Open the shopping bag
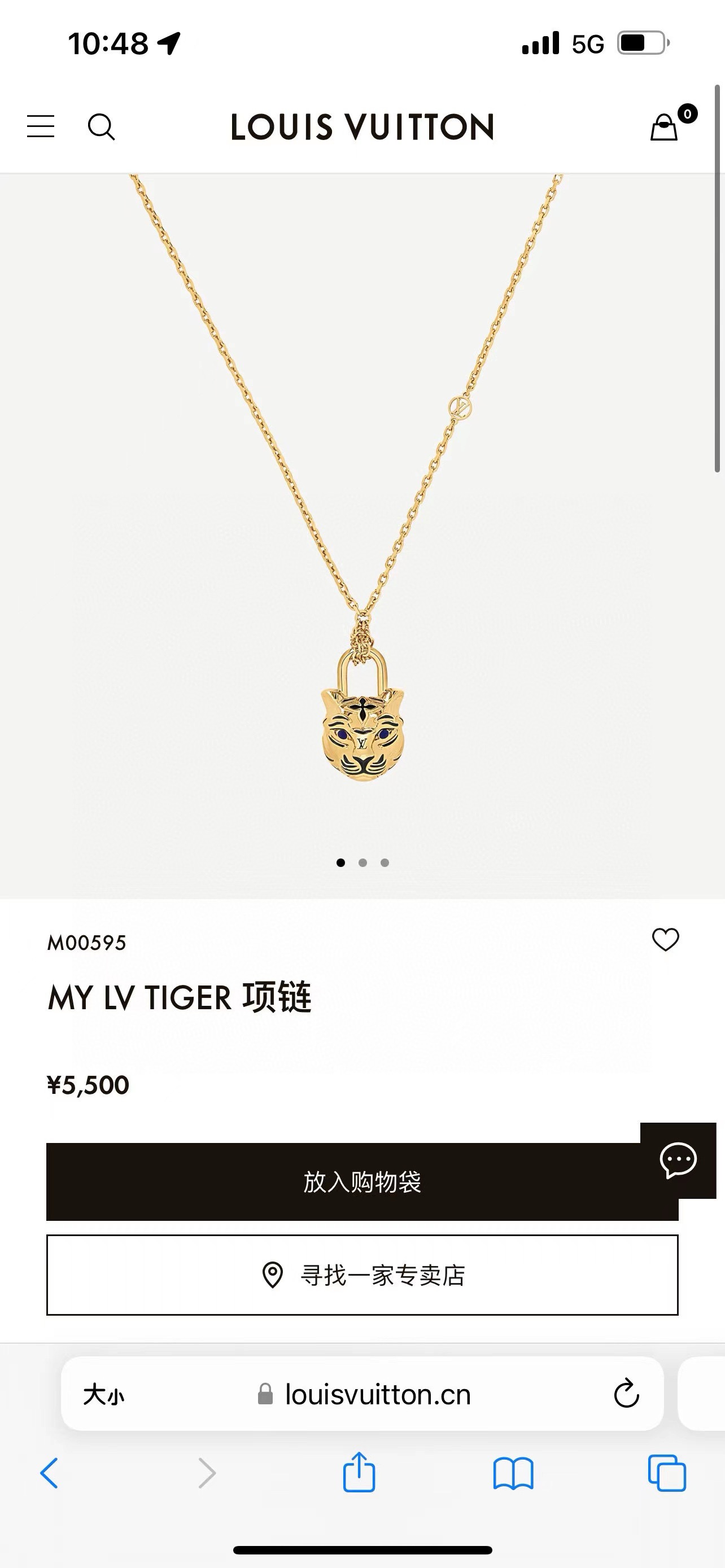725x1568 pixels. point(665,126)
